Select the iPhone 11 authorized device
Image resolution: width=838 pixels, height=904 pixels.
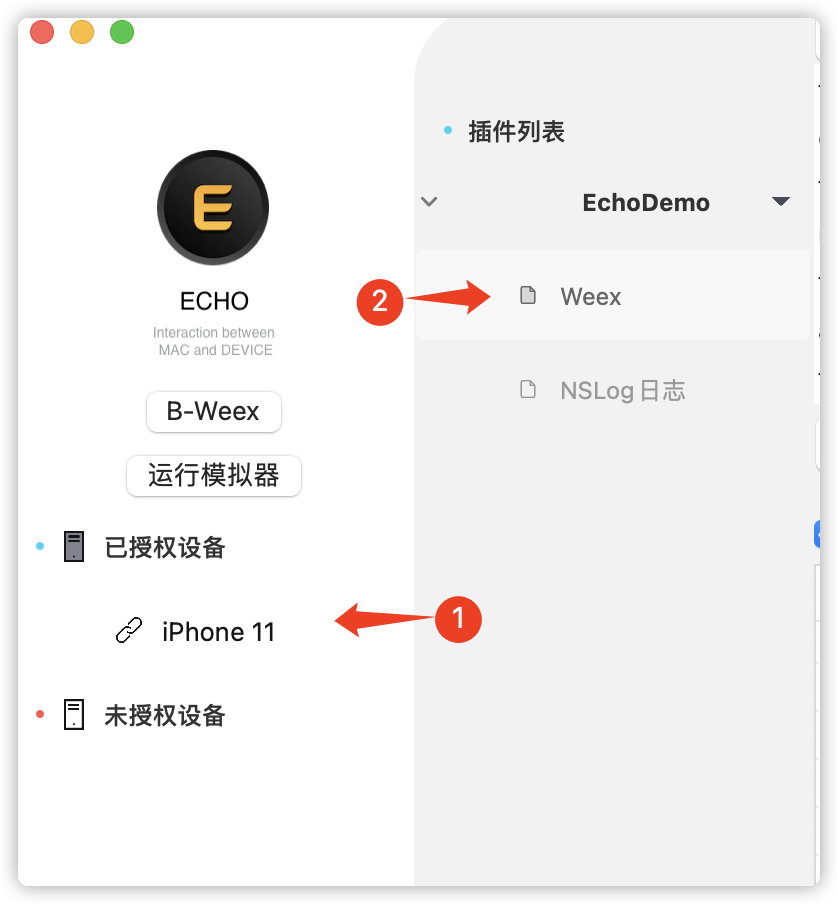(217, 632)
